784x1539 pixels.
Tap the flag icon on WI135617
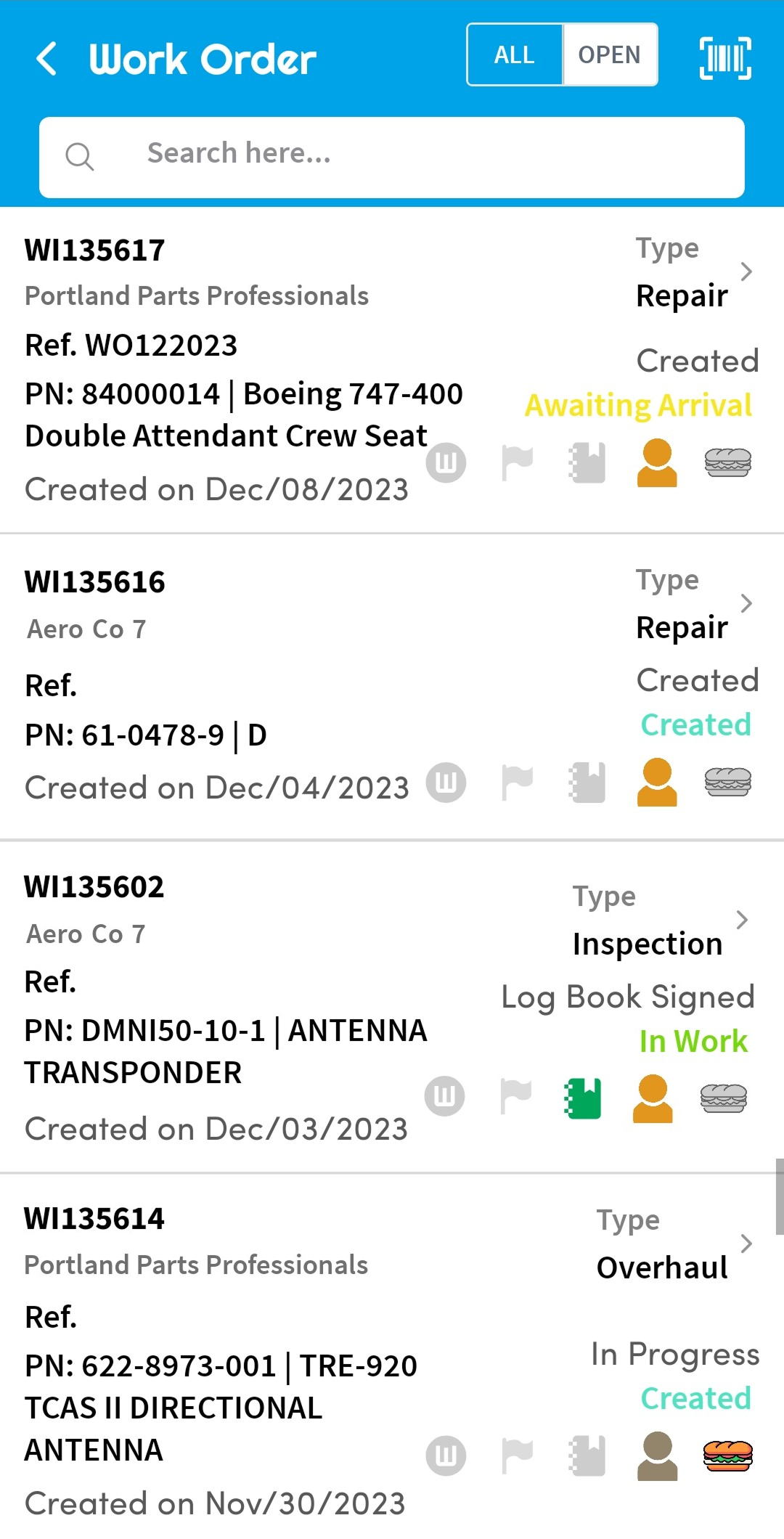517,462
